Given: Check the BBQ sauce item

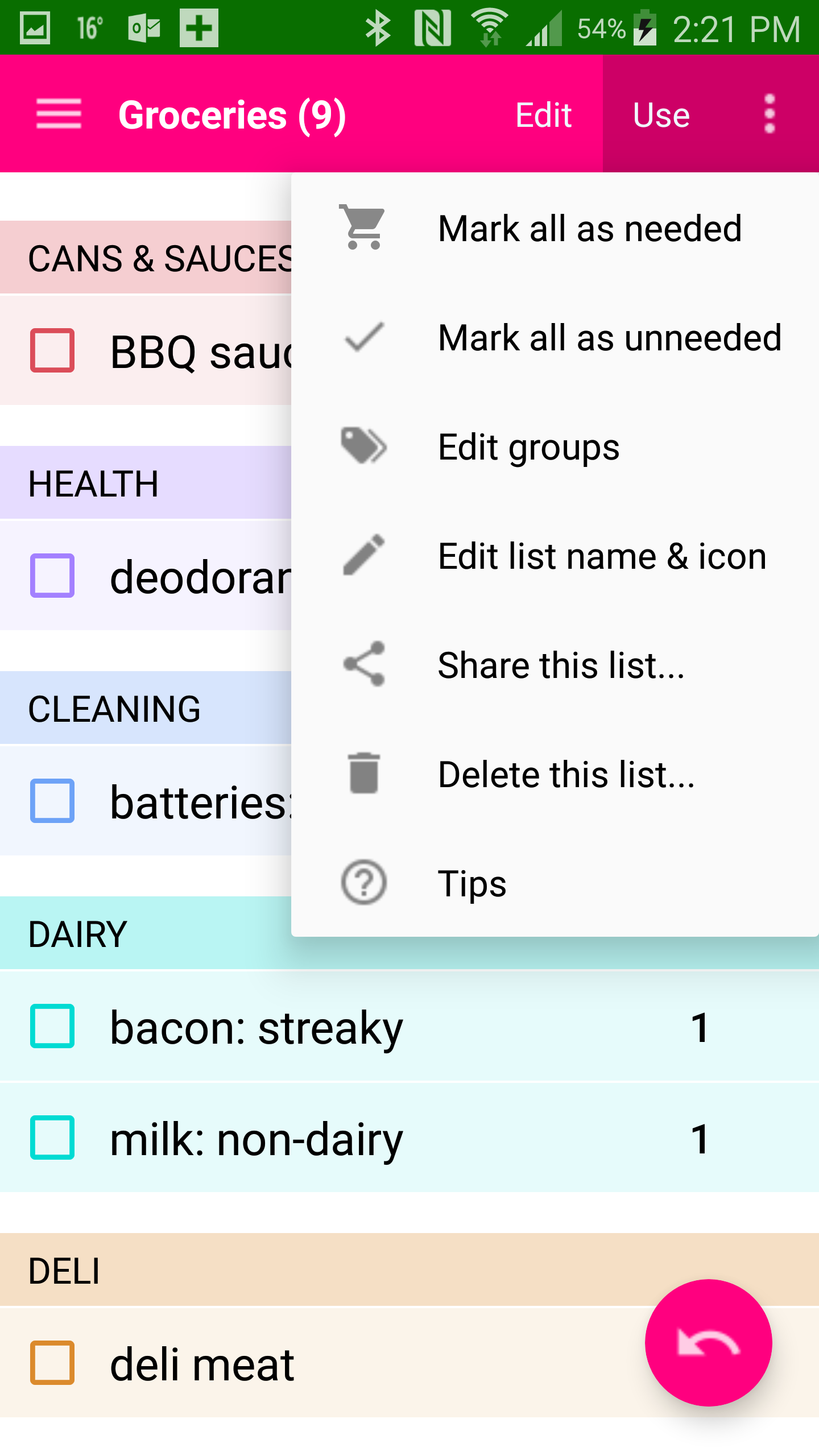Looking at the screenshot, I should coord(52,350).
